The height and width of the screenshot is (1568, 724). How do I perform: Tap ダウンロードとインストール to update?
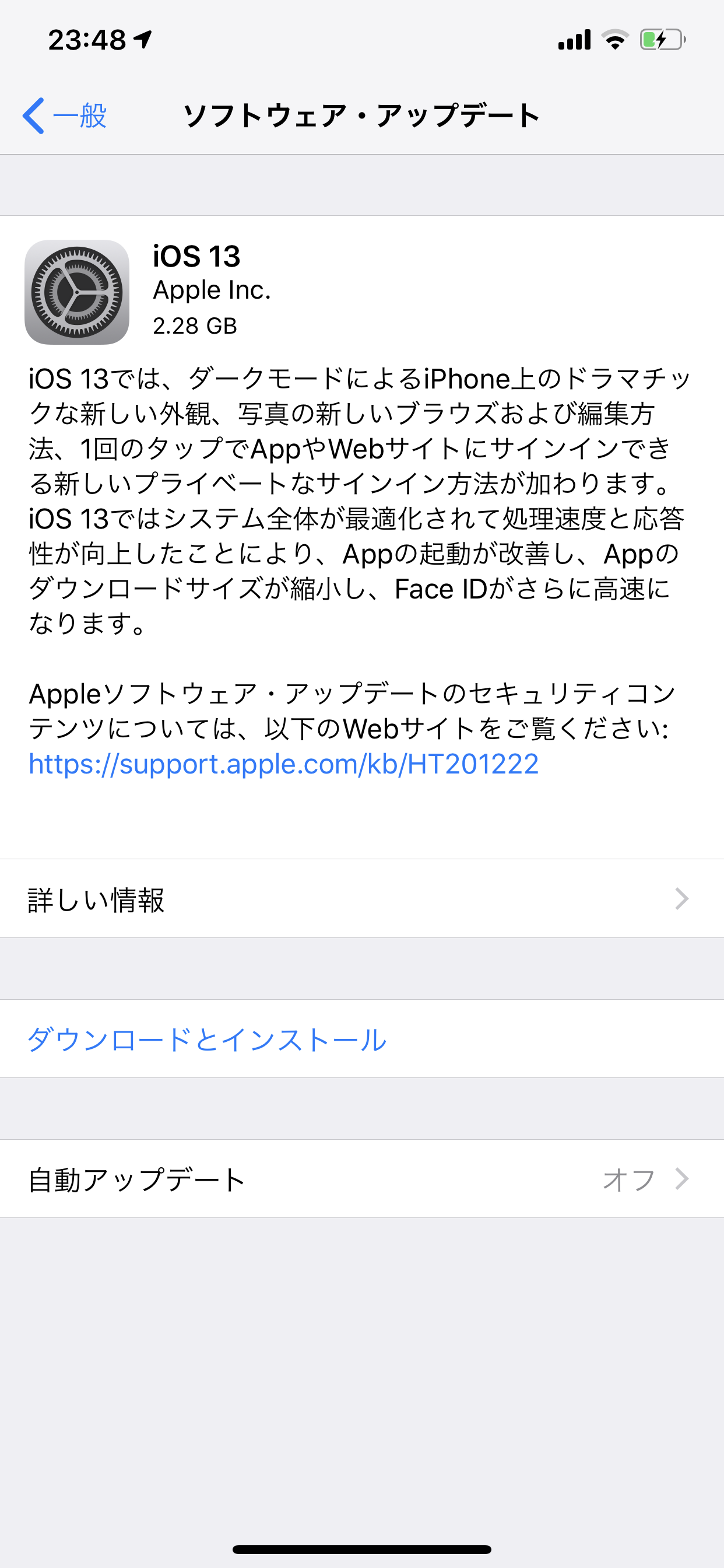(207, 1039)
